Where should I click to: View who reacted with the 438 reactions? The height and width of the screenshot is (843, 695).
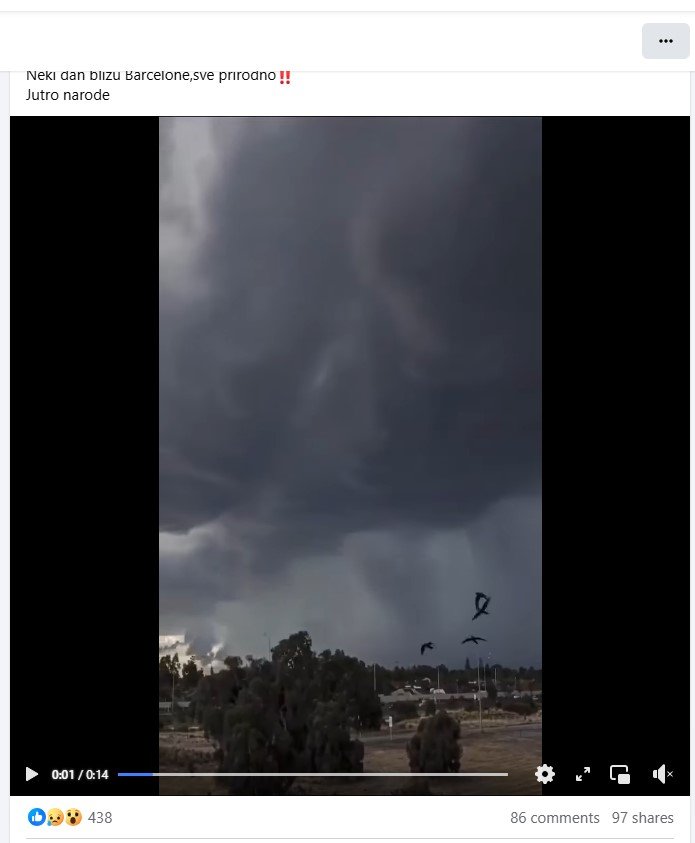[x=99, y=818]
